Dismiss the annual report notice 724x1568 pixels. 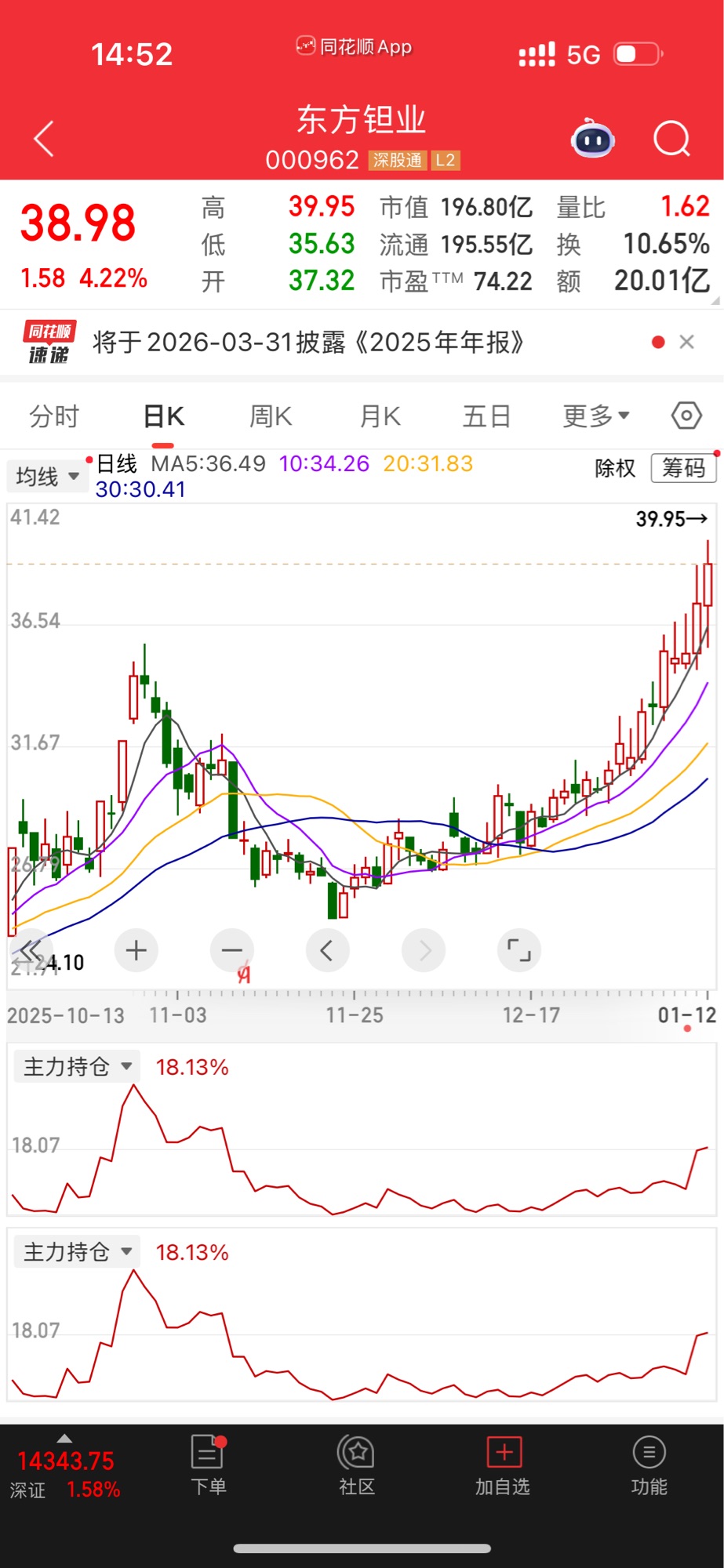(x=686, y=342)
